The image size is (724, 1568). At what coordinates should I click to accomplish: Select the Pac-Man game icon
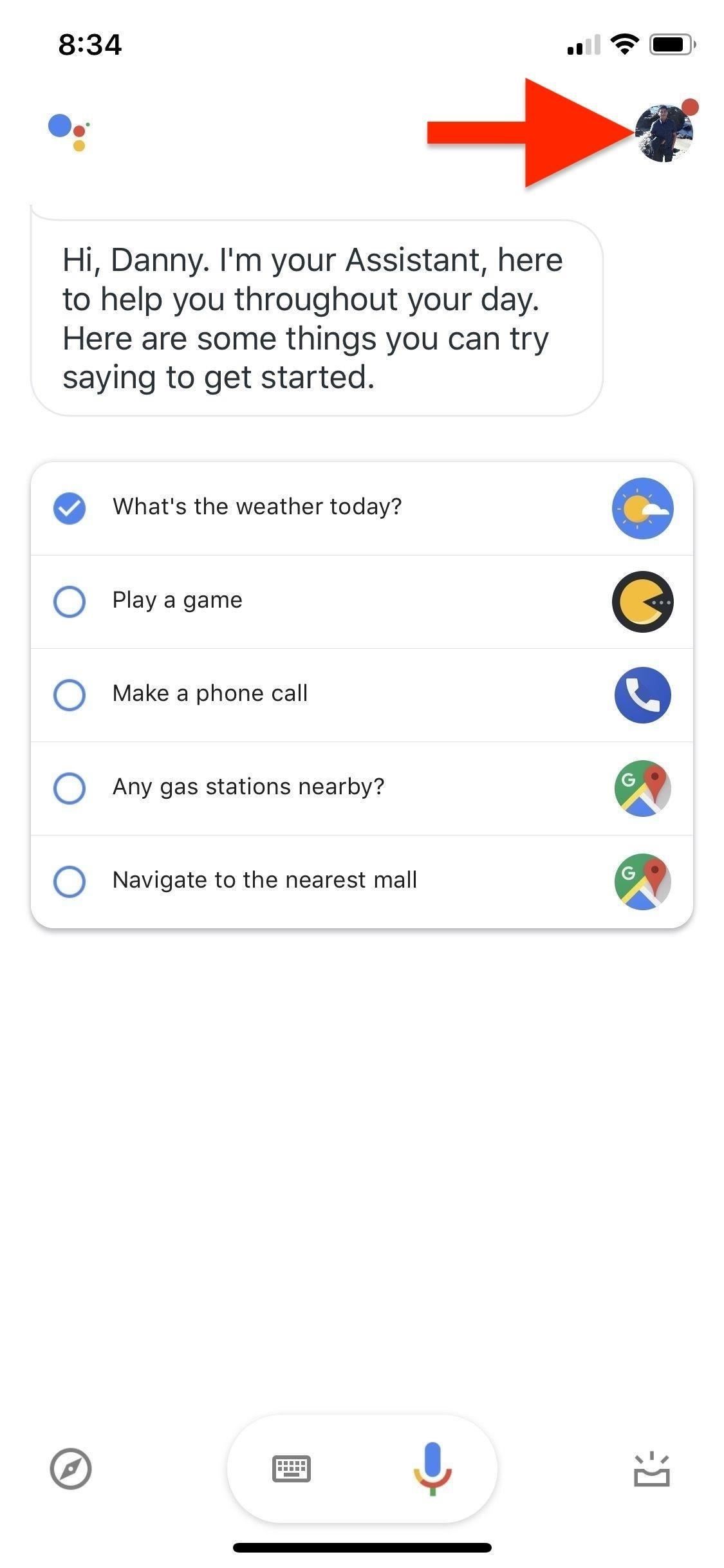pos(642,601)
